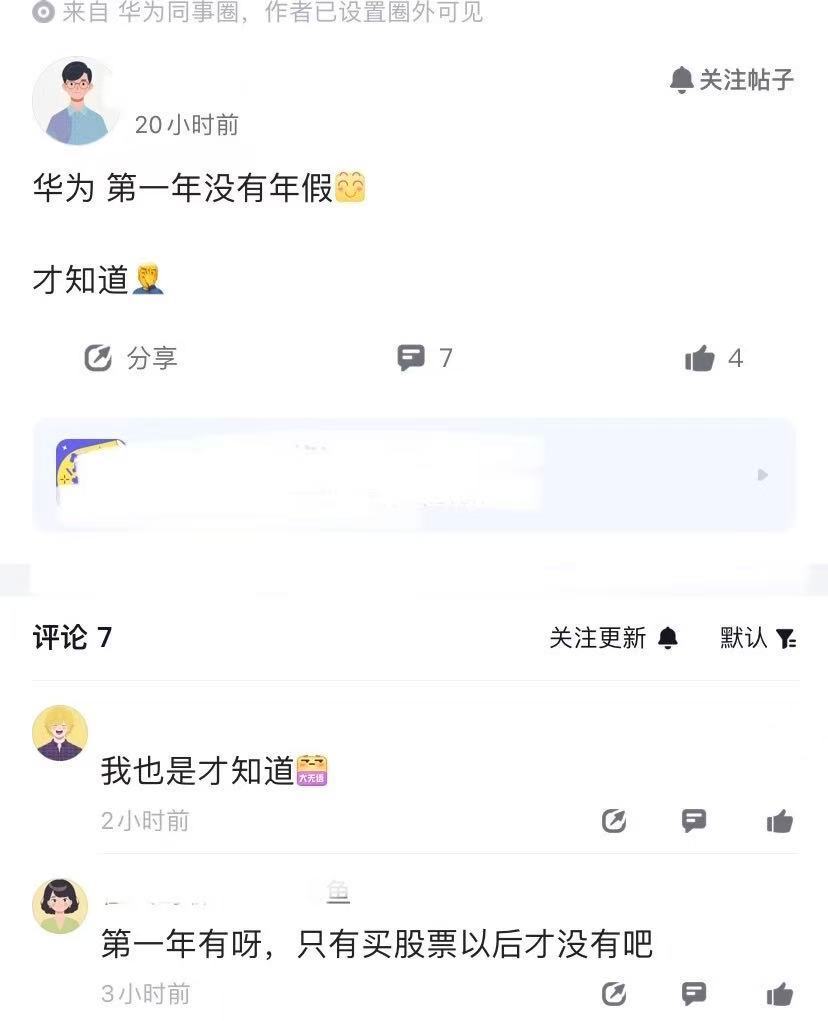The height and width of the screenshot is (1021, 828).
Task: Open post comments via the speech bubble icon
Action: click(x=412, y=358)
